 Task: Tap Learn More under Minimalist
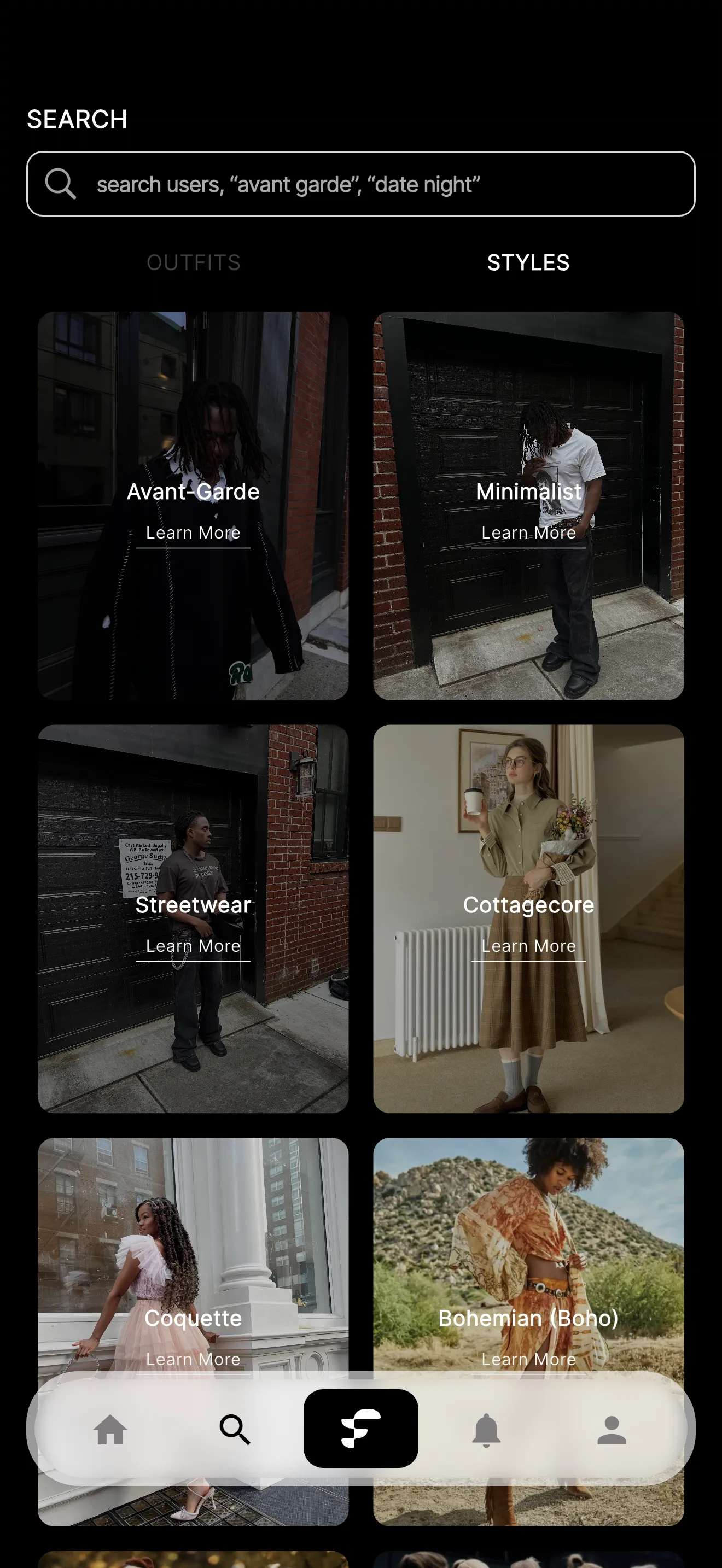(x=528, y=533)
